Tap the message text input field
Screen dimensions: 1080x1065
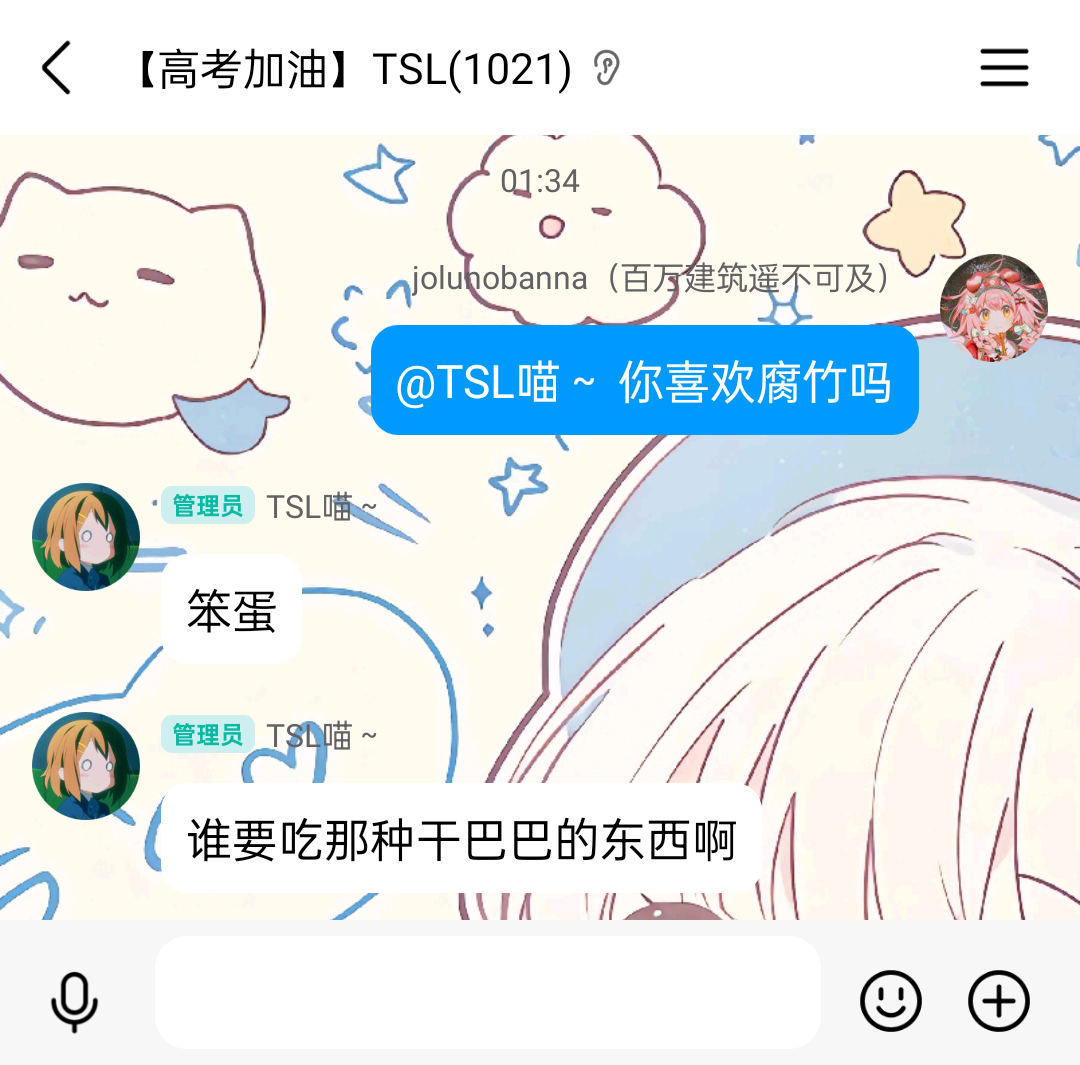coord(487,993)
